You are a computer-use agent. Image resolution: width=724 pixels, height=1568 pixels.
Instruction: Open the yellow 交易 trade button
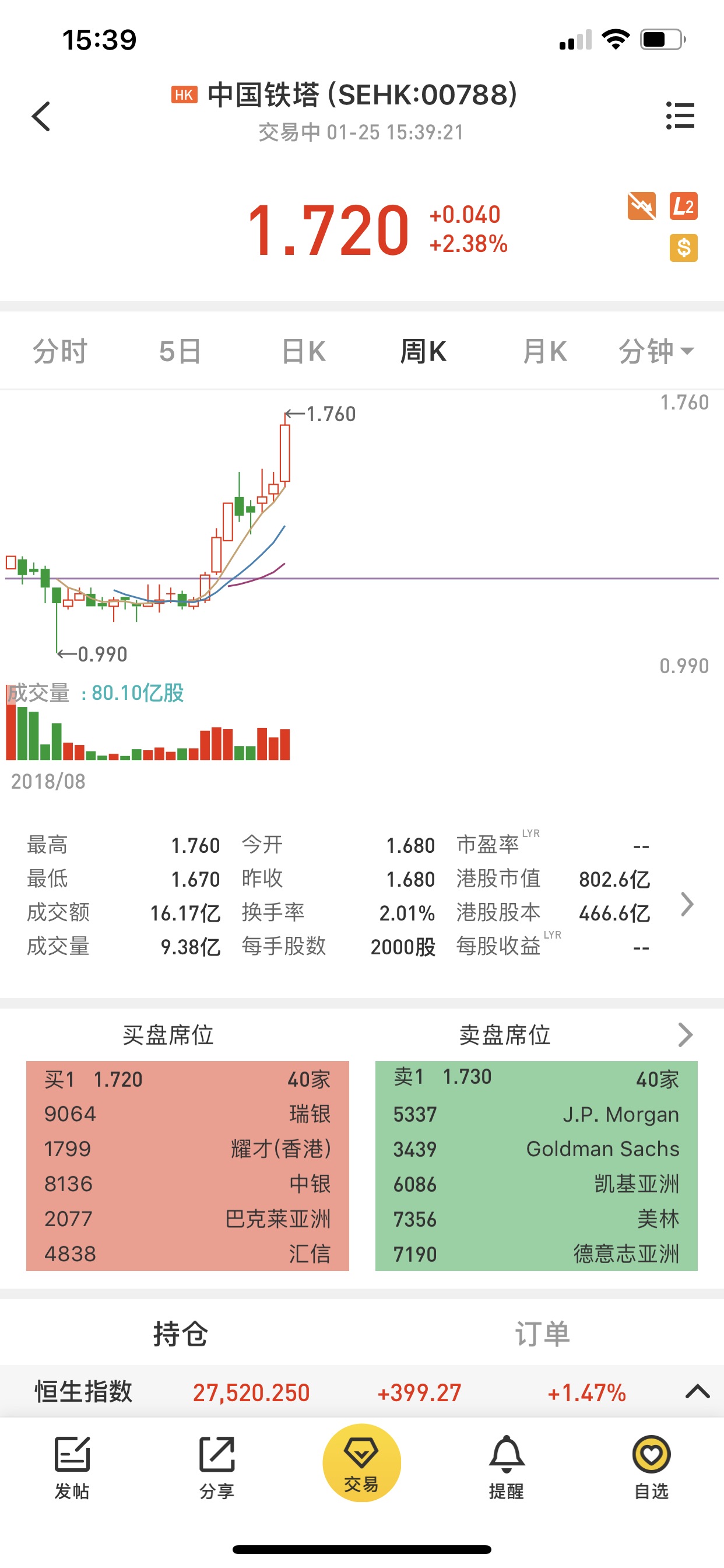click(x=361, y=1462)
